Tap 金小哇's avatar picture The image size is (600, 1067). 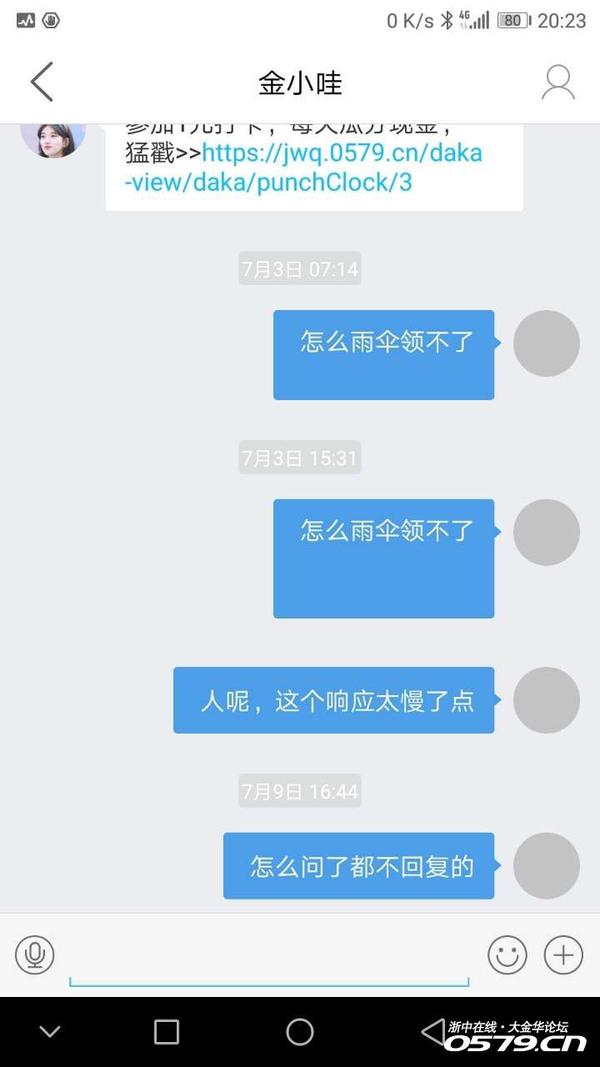(52, 138)
